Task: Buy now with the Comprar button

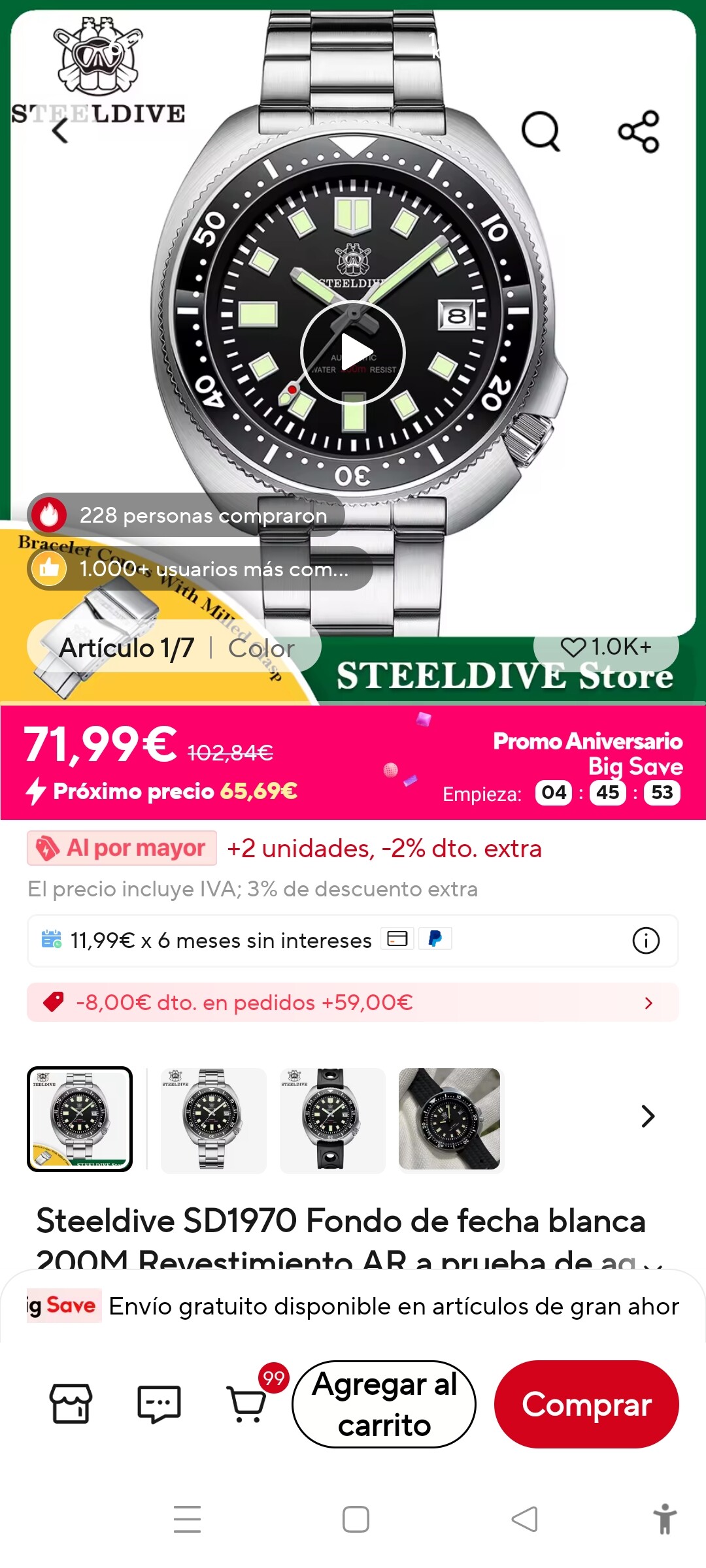Action: coord(586,1404)
